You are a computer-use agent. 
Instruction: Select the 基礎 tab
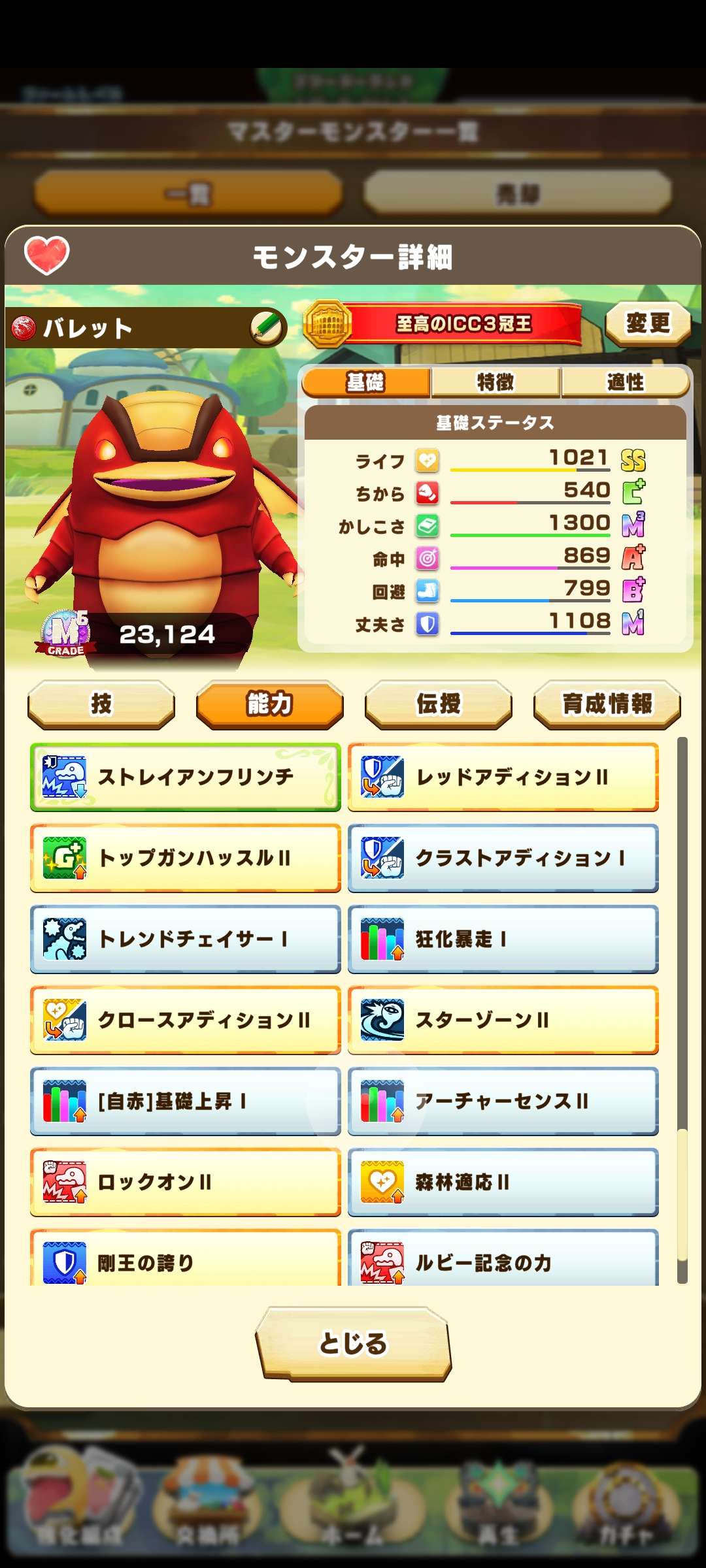[x=366, y=382]
